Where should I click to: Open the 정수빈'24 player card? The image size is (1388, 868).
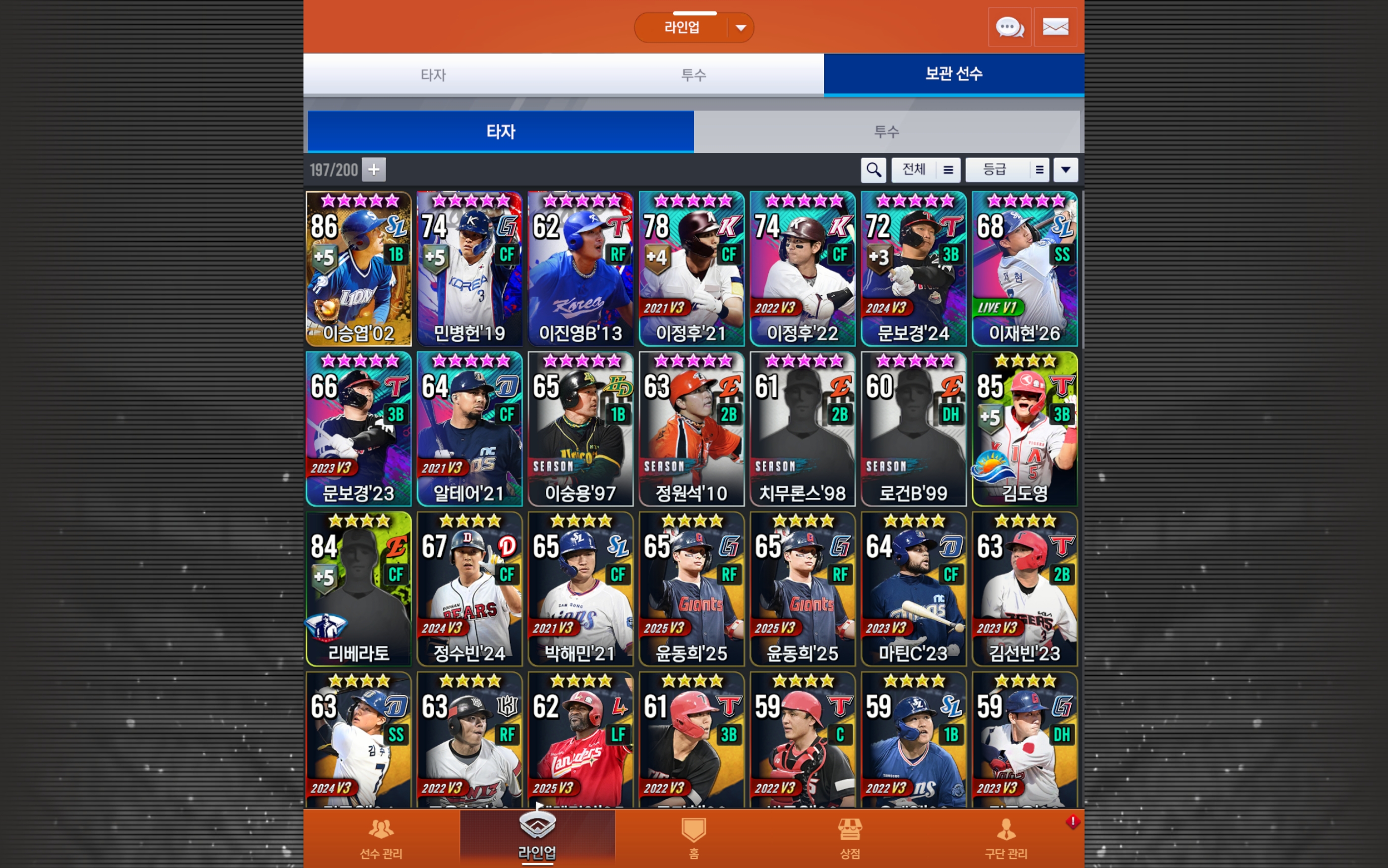[470, 589]
